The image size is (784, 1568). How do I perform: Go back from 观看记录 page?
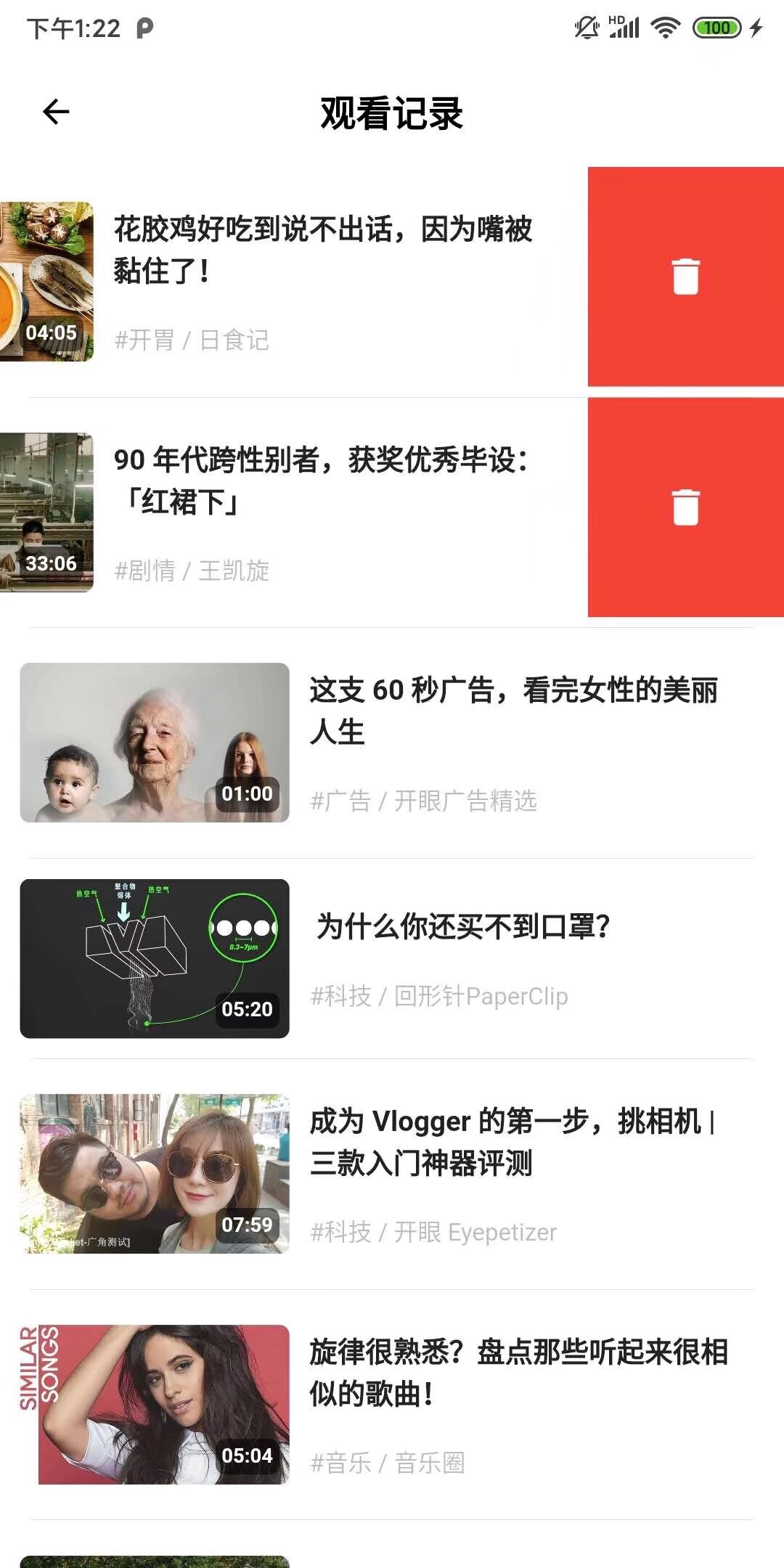[x=56, y=112]
